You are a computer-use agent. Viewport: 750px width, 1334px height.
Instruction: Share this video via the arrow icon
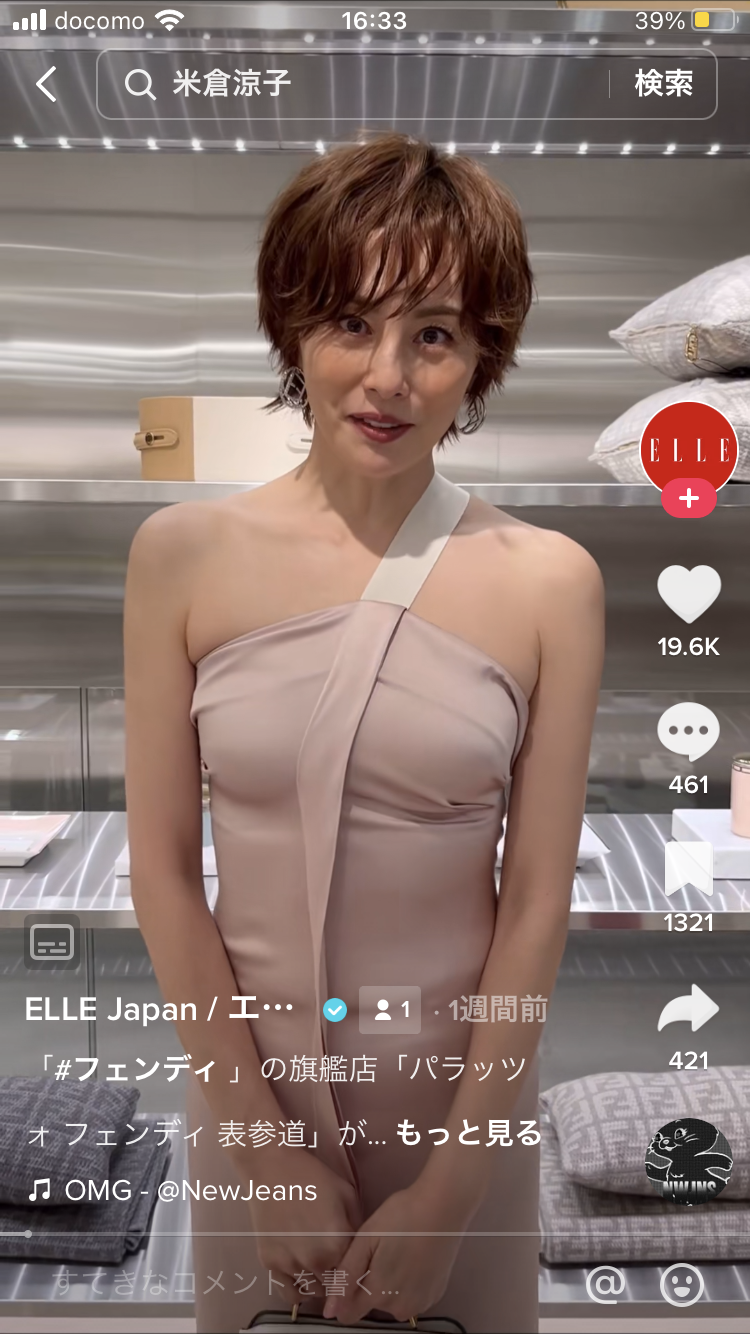click(x=689, y=1010)
